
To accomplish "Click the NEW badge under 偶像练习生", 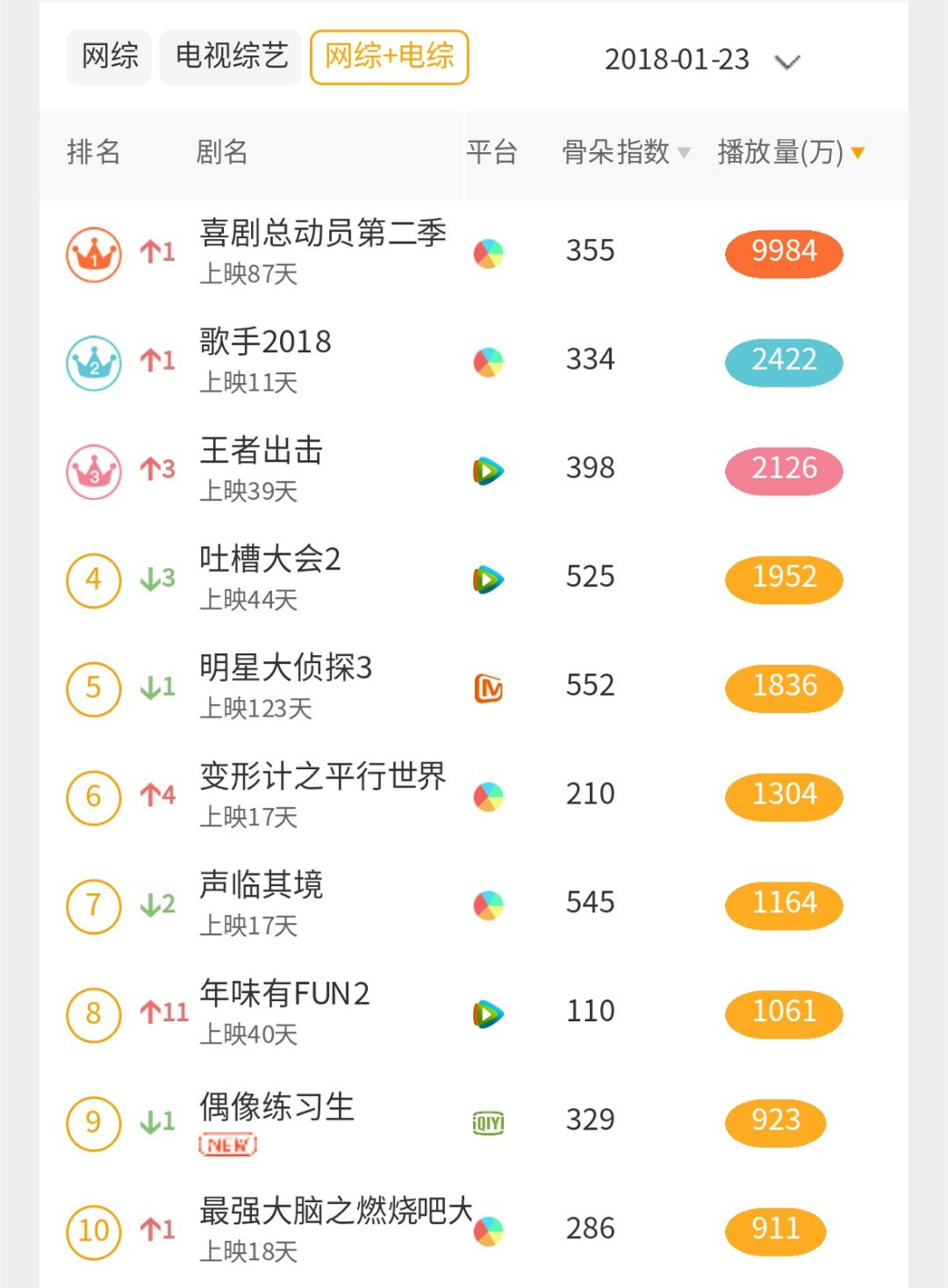I will [x=226, y=1144].
